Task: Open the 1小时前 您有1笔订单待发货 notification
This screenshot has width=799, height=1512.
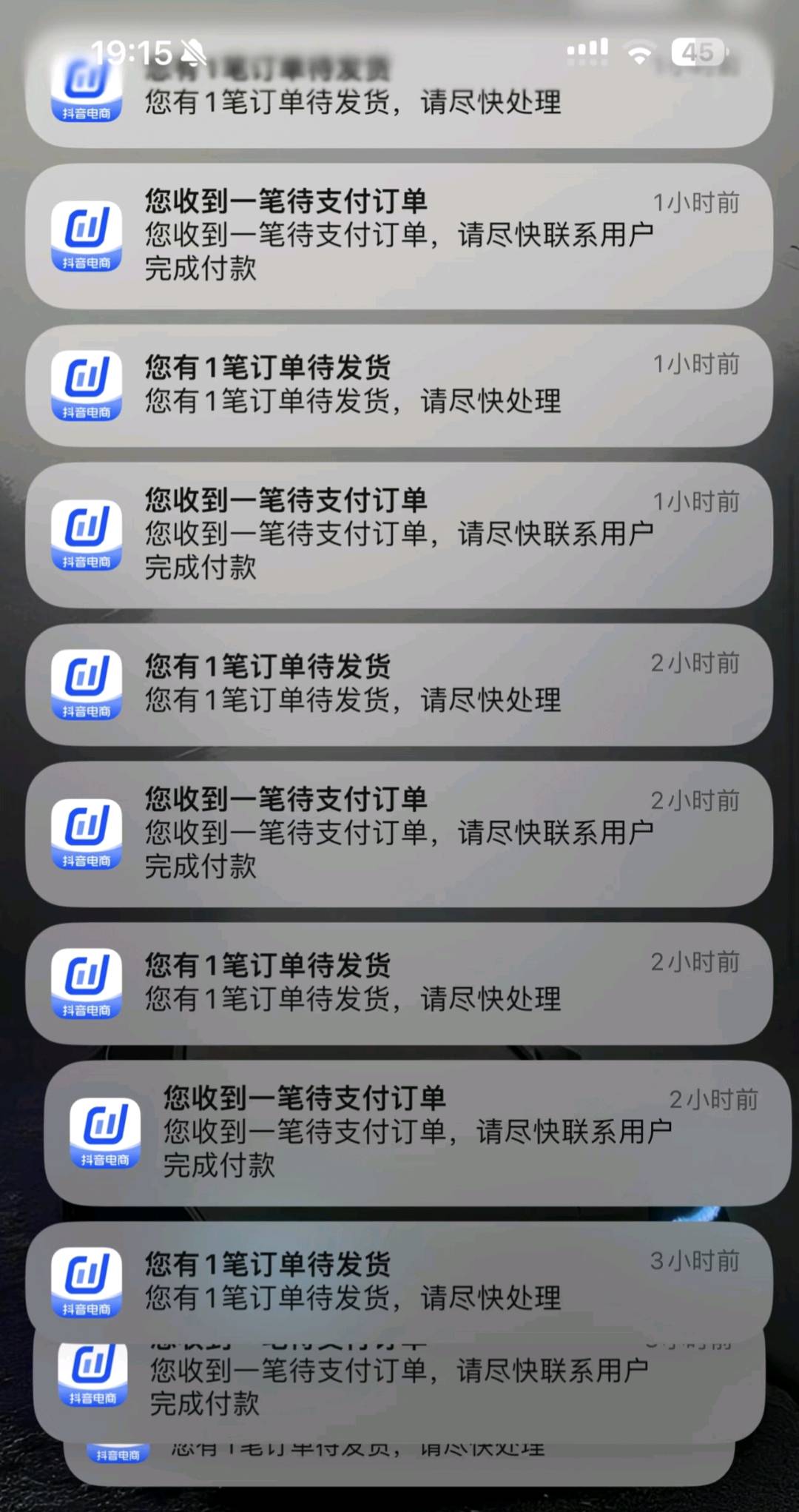Action: point(399,386)
